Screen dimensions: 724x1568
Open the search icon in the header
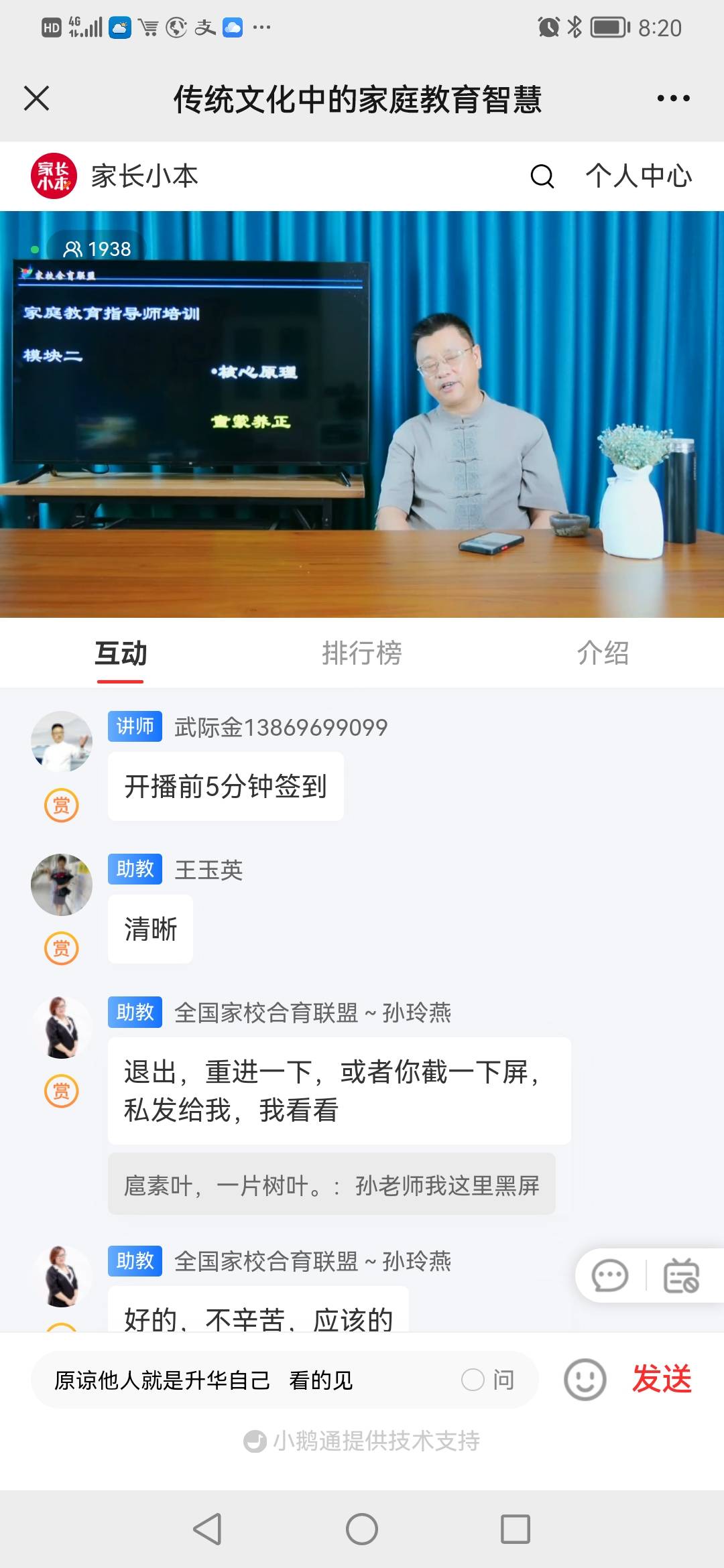[542, 177]
